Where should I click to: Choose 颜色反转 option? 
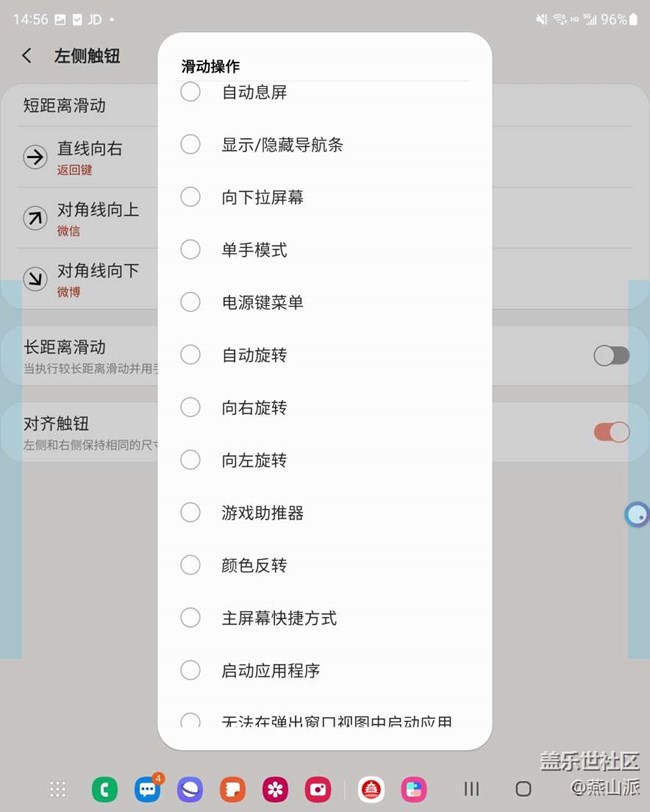190,565
